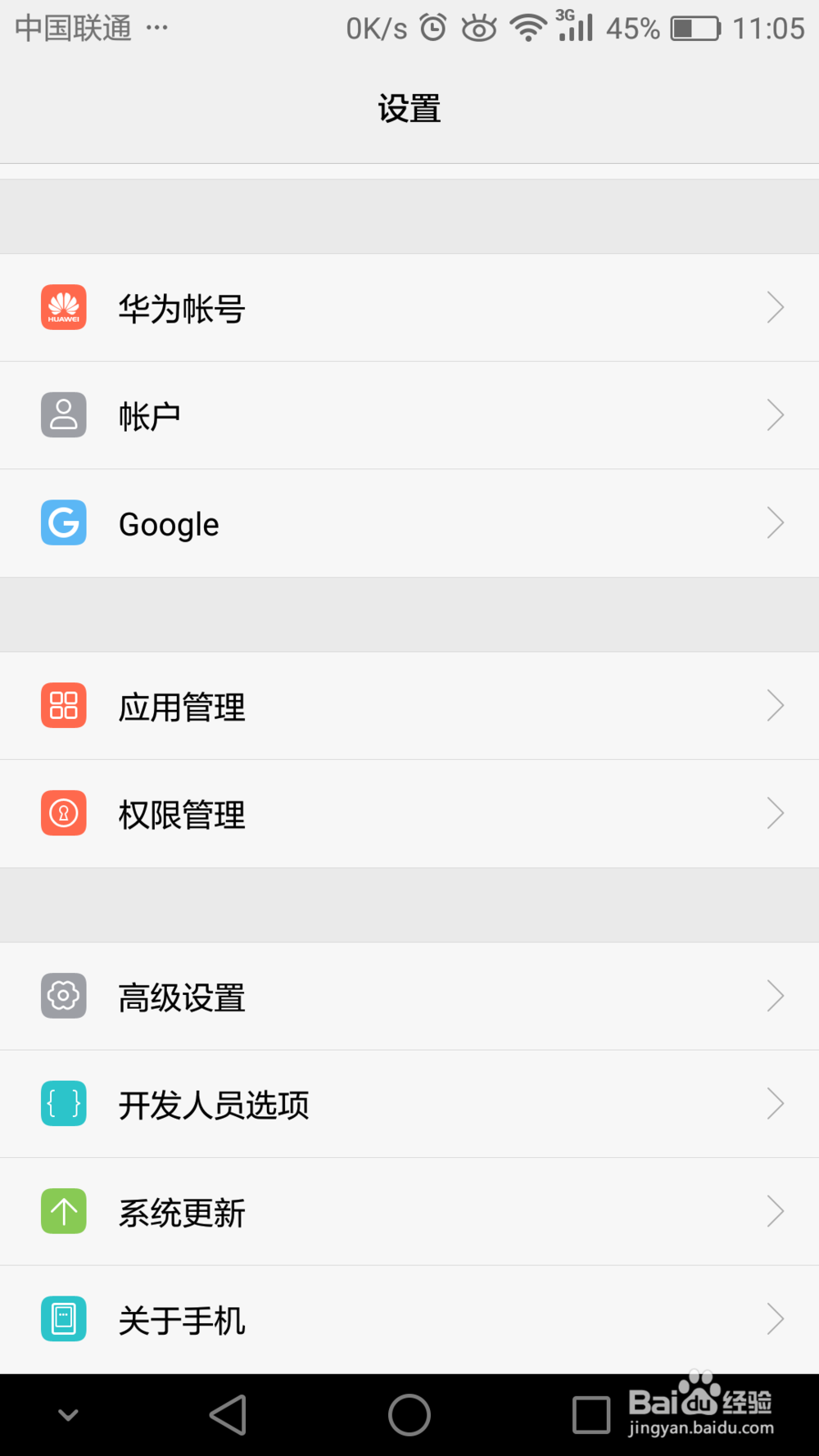Open 权限管理 permission management
The image size is (819, 1456).
pyautogui.click(x=409, y=814)
